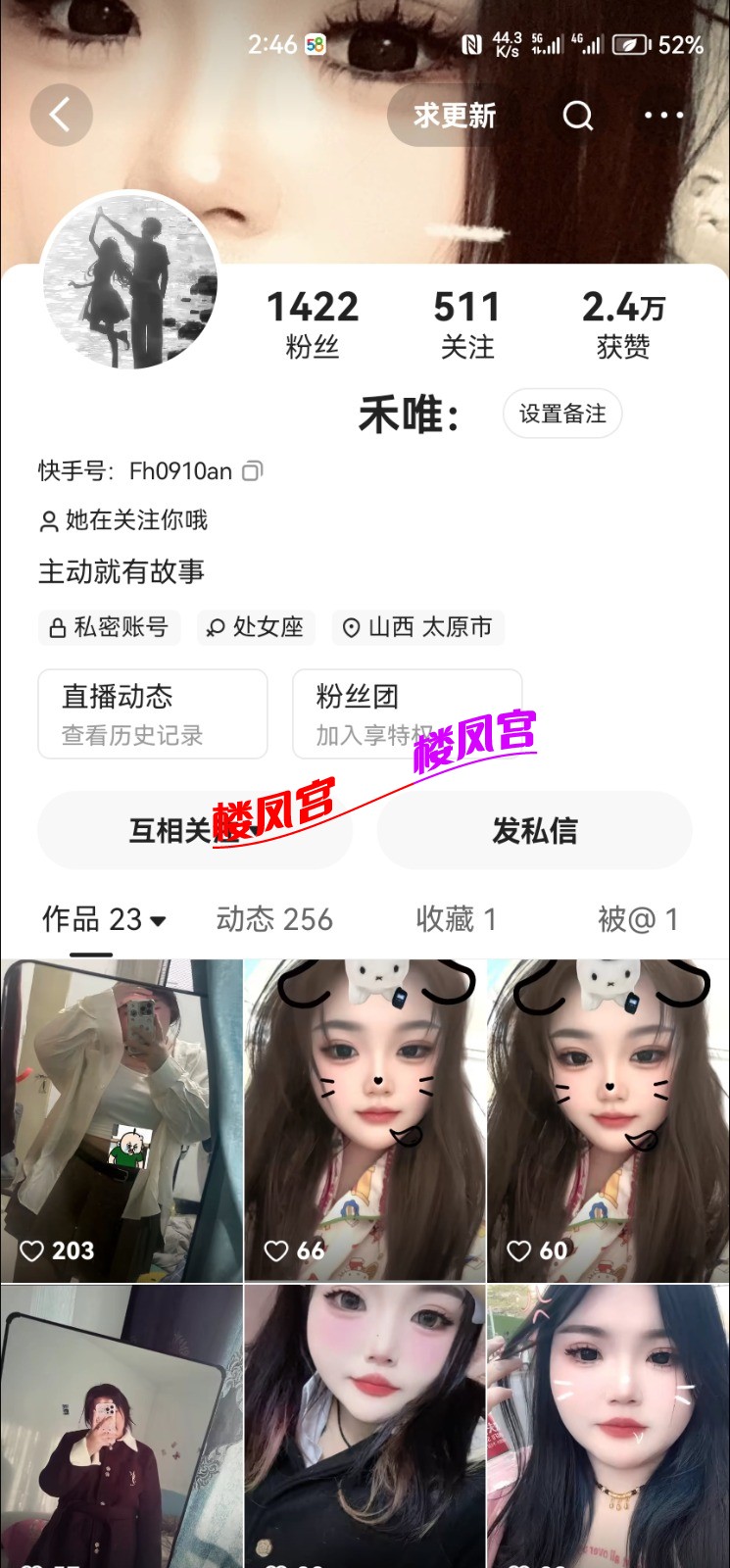Open the video with 203 likes
This screenshot has height=1568, width=730.
[122, 1120]
